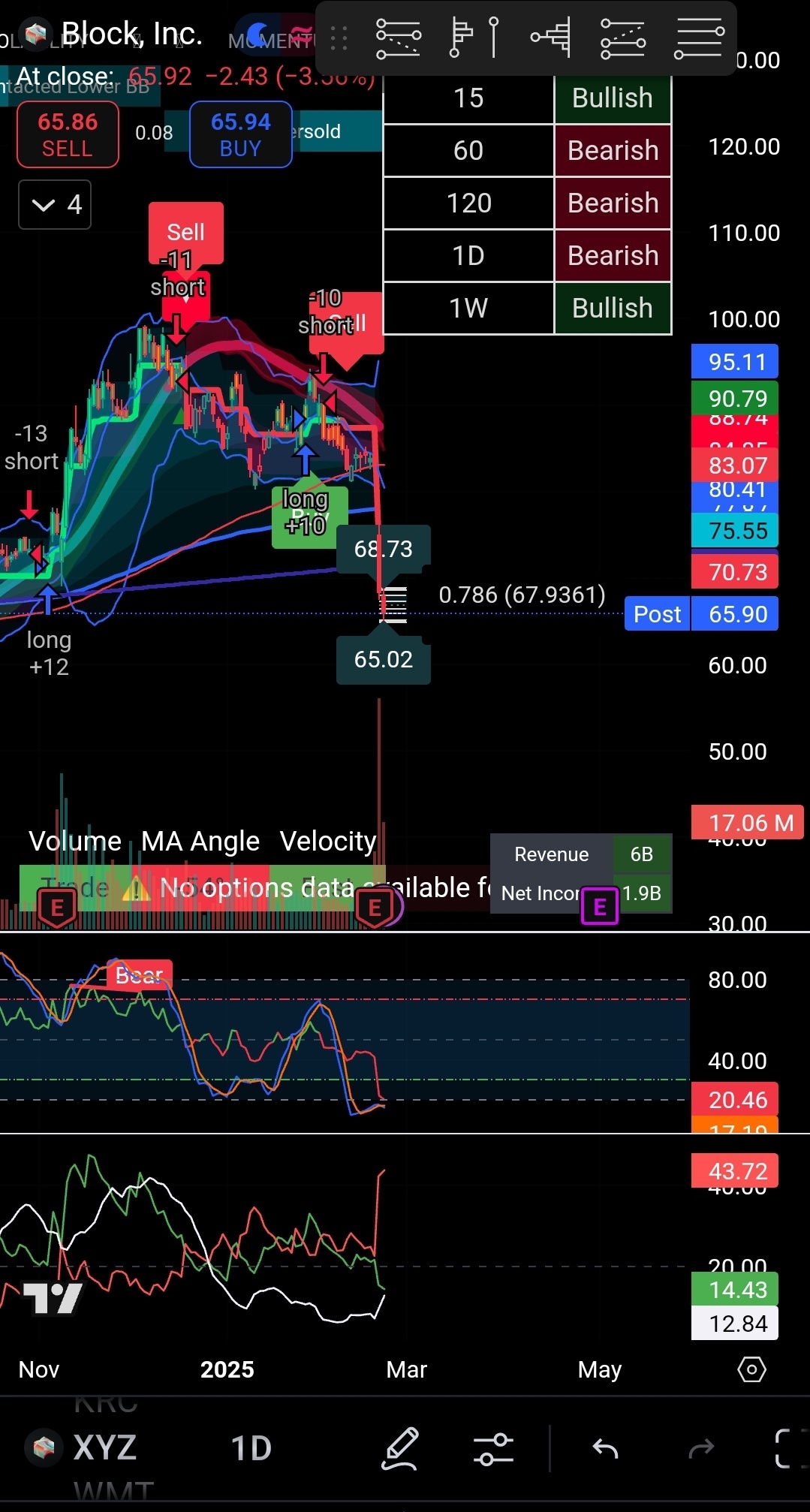Select the last horizontal lines tool in toolbar
Viewport: 810px width, 1512px height.
click(698, 38)
